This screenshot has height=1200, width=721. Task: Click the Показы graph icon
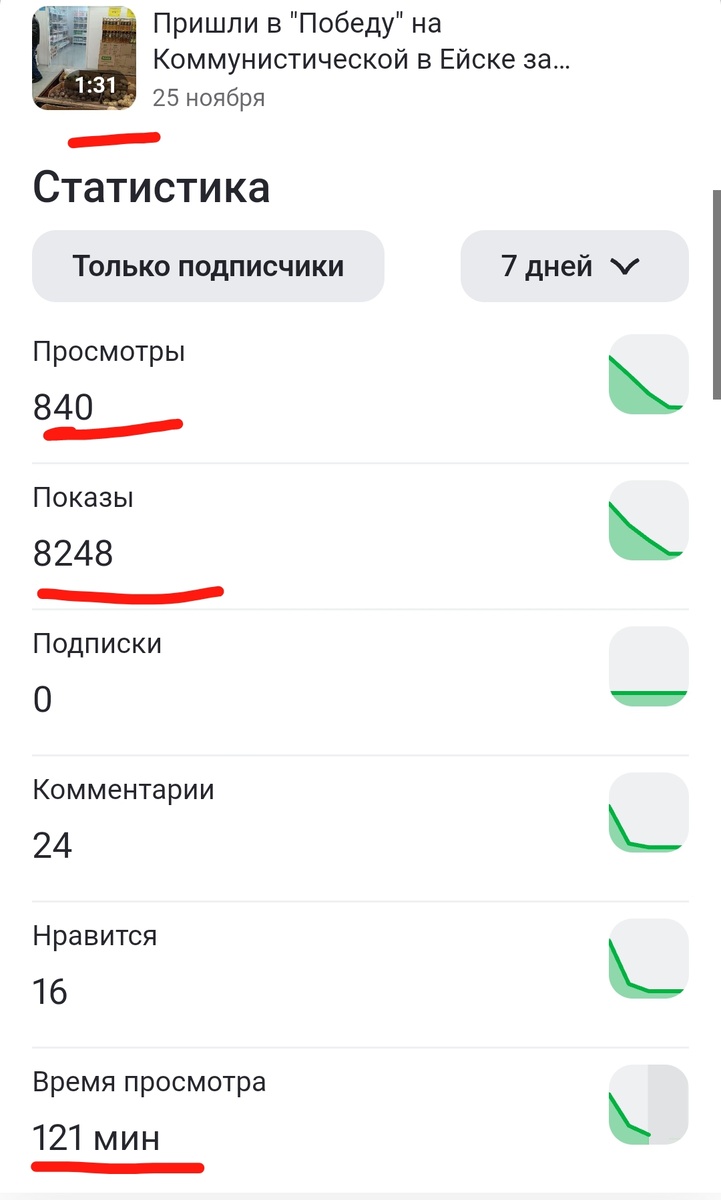(x=648, y=519)
